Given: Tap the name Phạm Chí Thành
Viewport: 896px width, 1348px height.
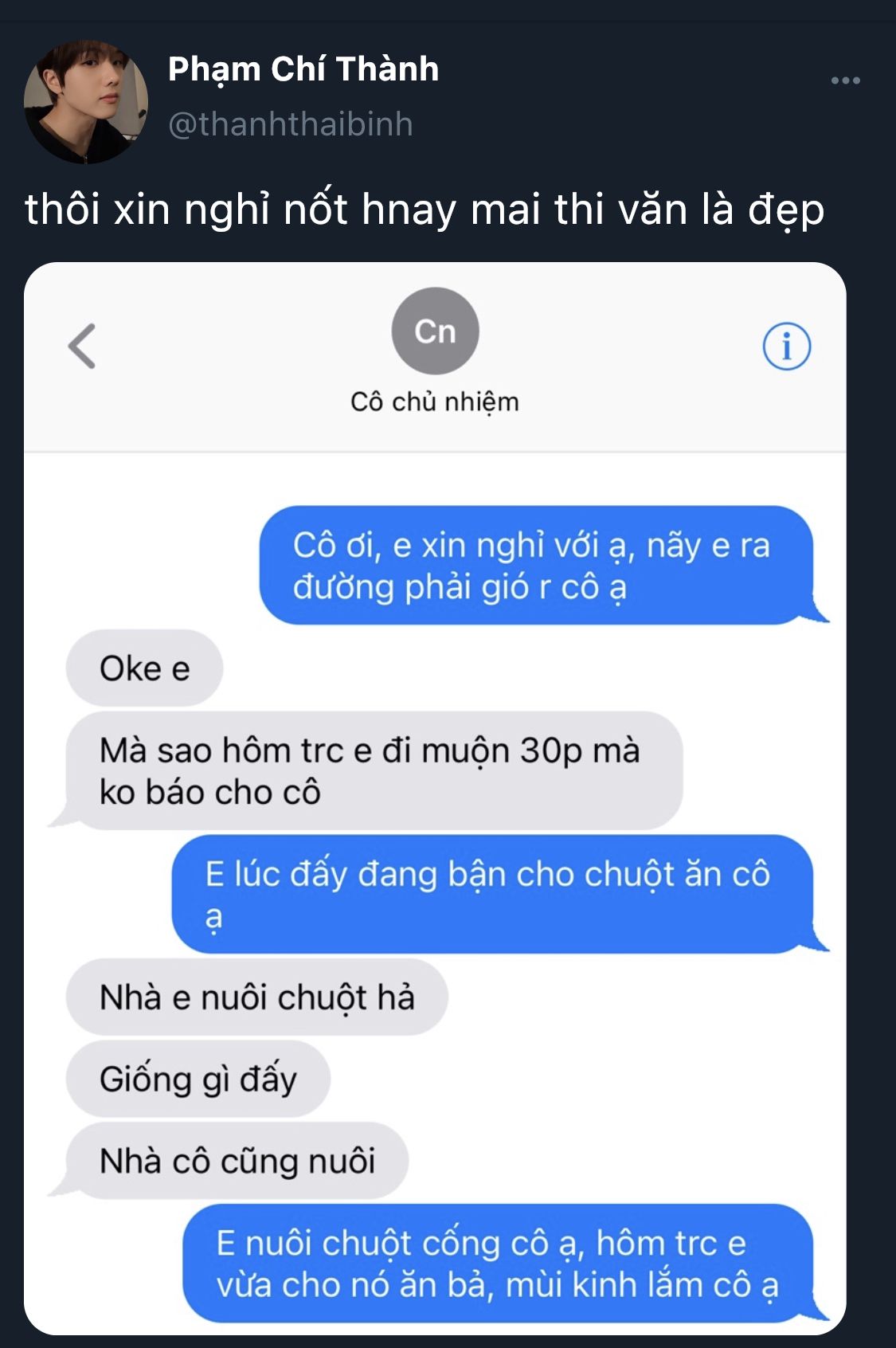Looking at the screenshot, I should tap(303, 69).
